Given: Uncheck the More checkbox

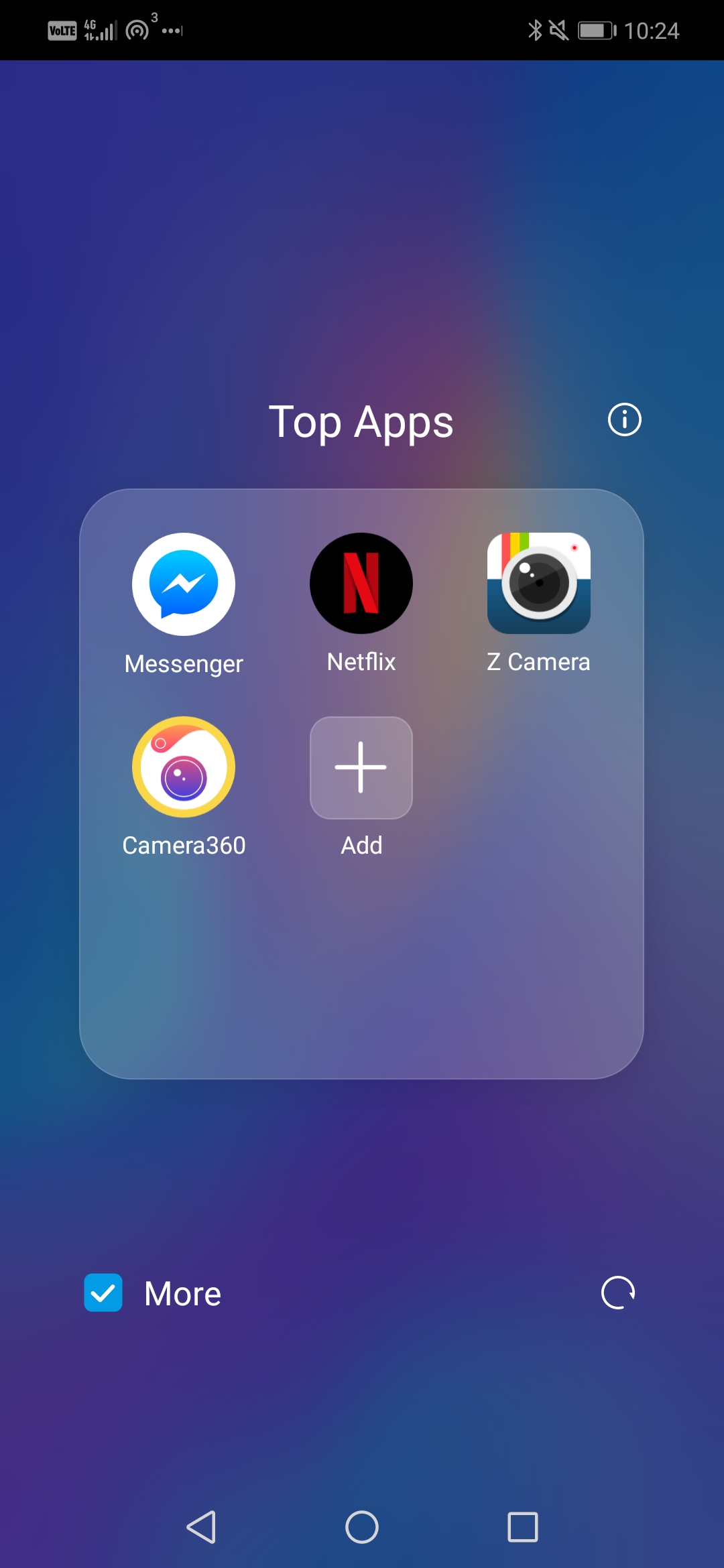Looking at the screenshot, I should [103, 1293].
